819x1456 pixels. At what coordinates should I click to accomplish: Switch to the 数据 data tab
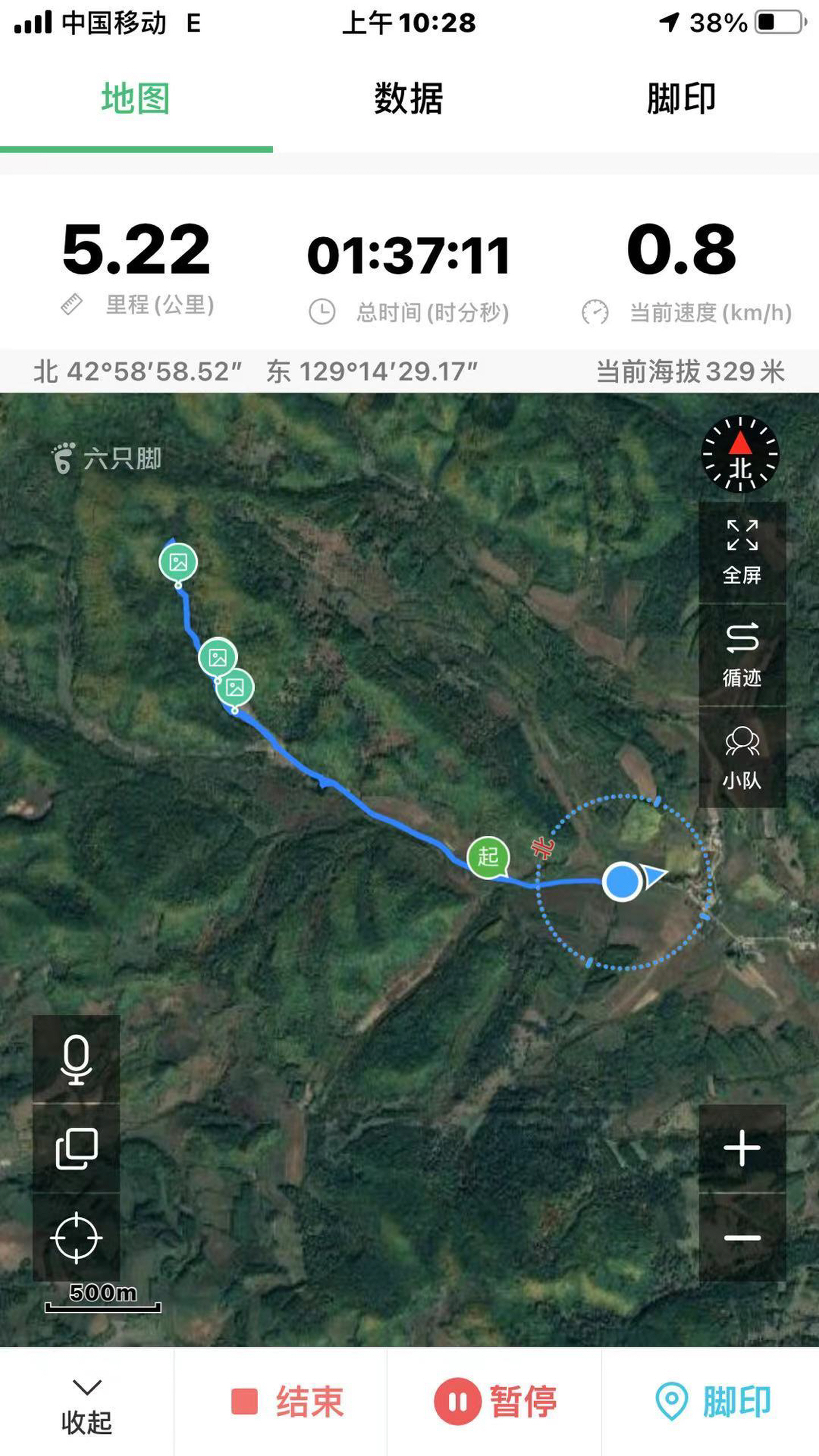408,97
